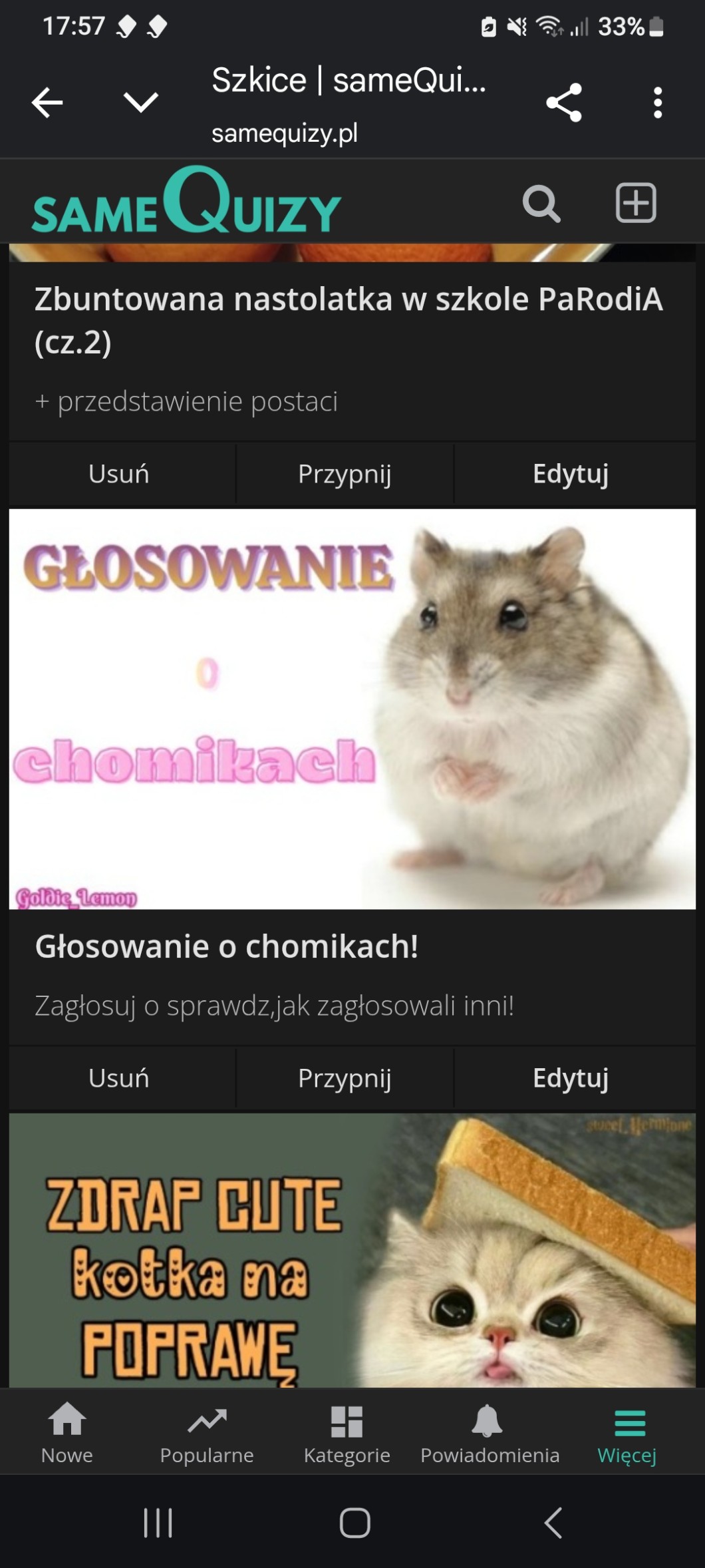Delete the Głosowanie o chomikach draft
The image size is (705, 1568).
click(119, 1078)
